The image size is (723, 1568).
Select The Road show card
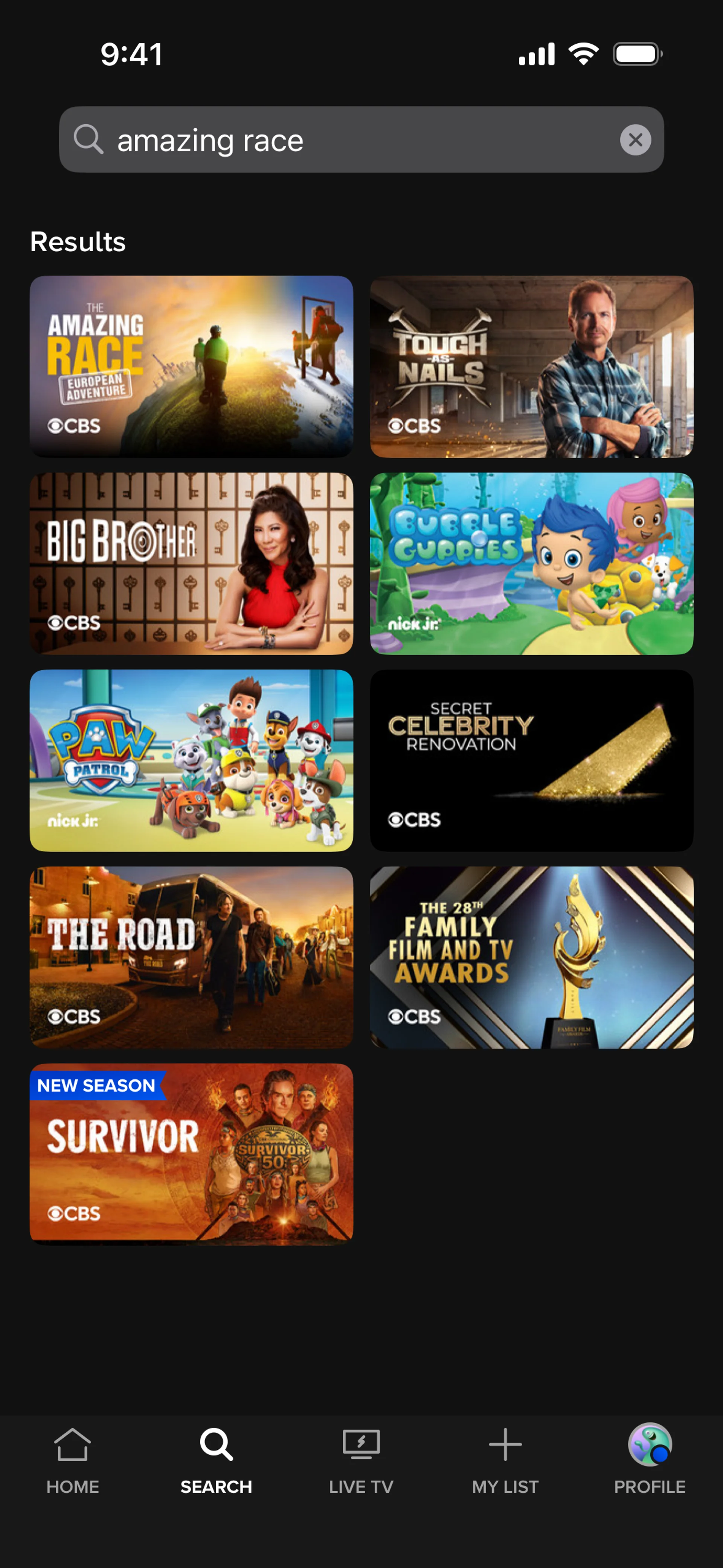tap(191, 957)
